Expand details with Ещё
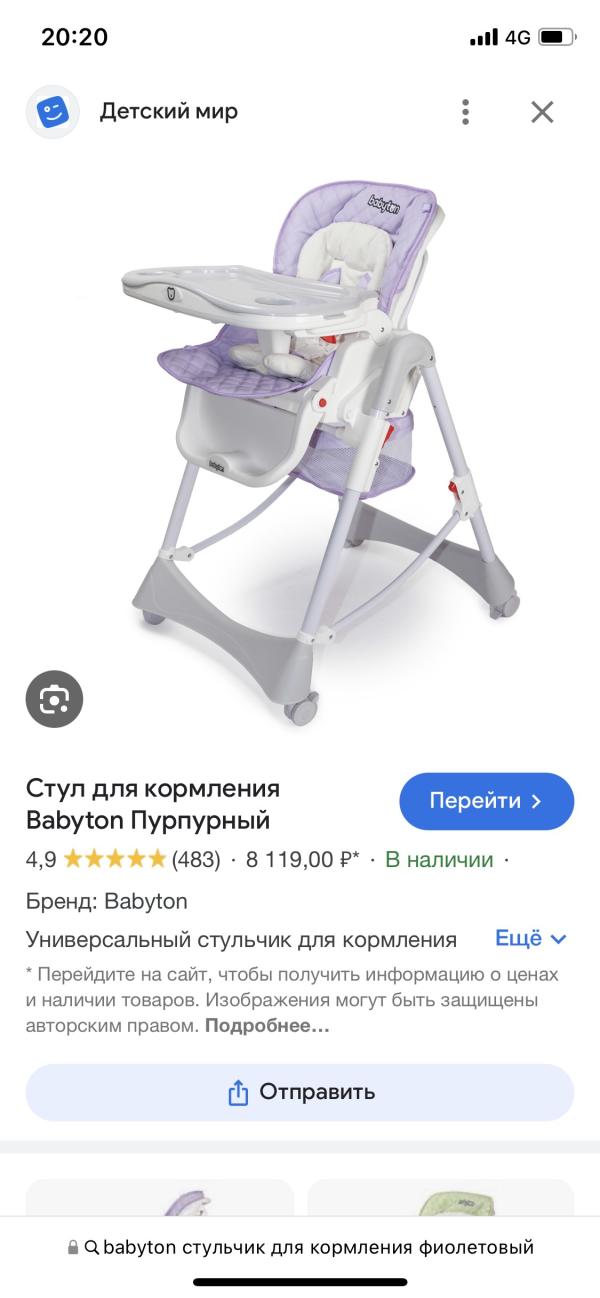 tap(532, 939)
